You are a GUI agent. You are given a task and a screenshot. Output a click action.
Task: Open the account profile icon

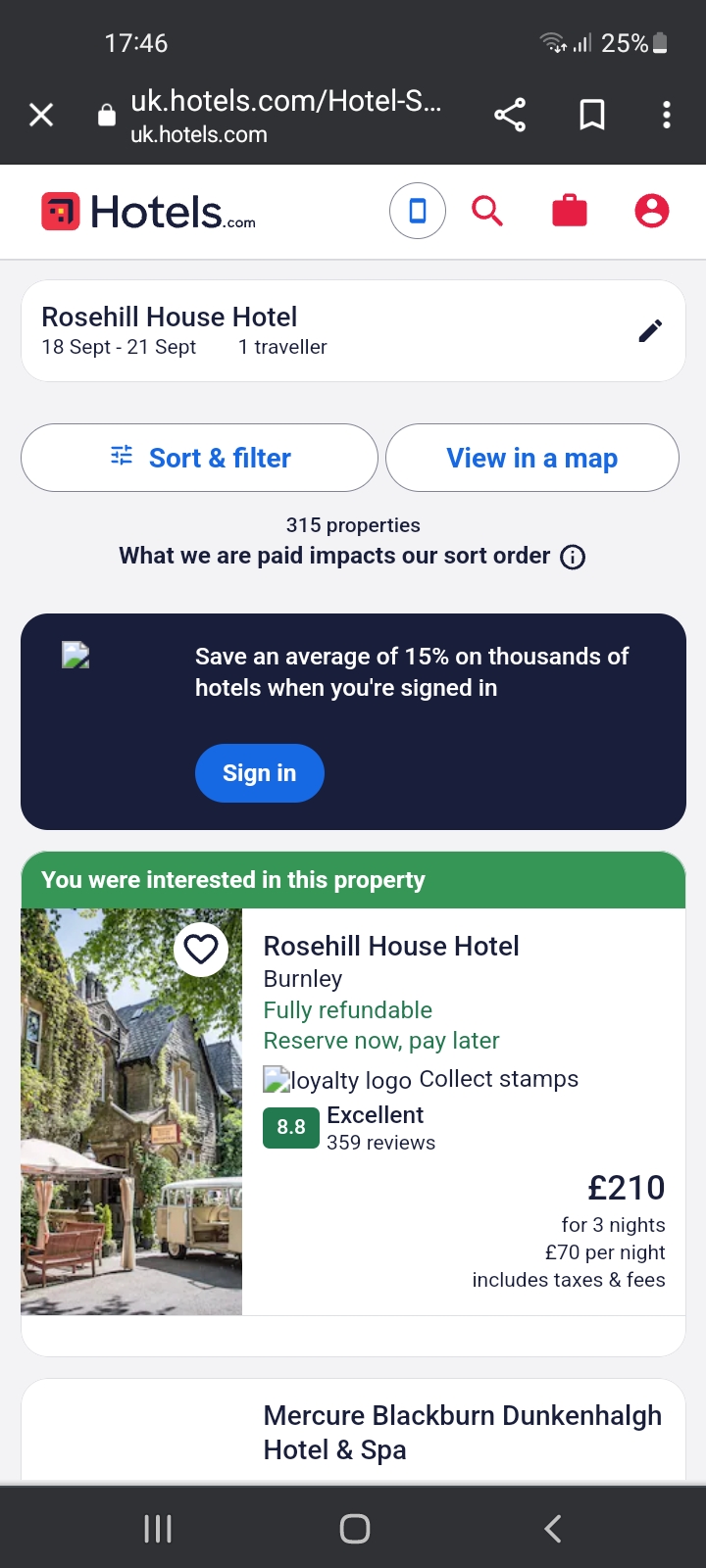tap(651, 211)
